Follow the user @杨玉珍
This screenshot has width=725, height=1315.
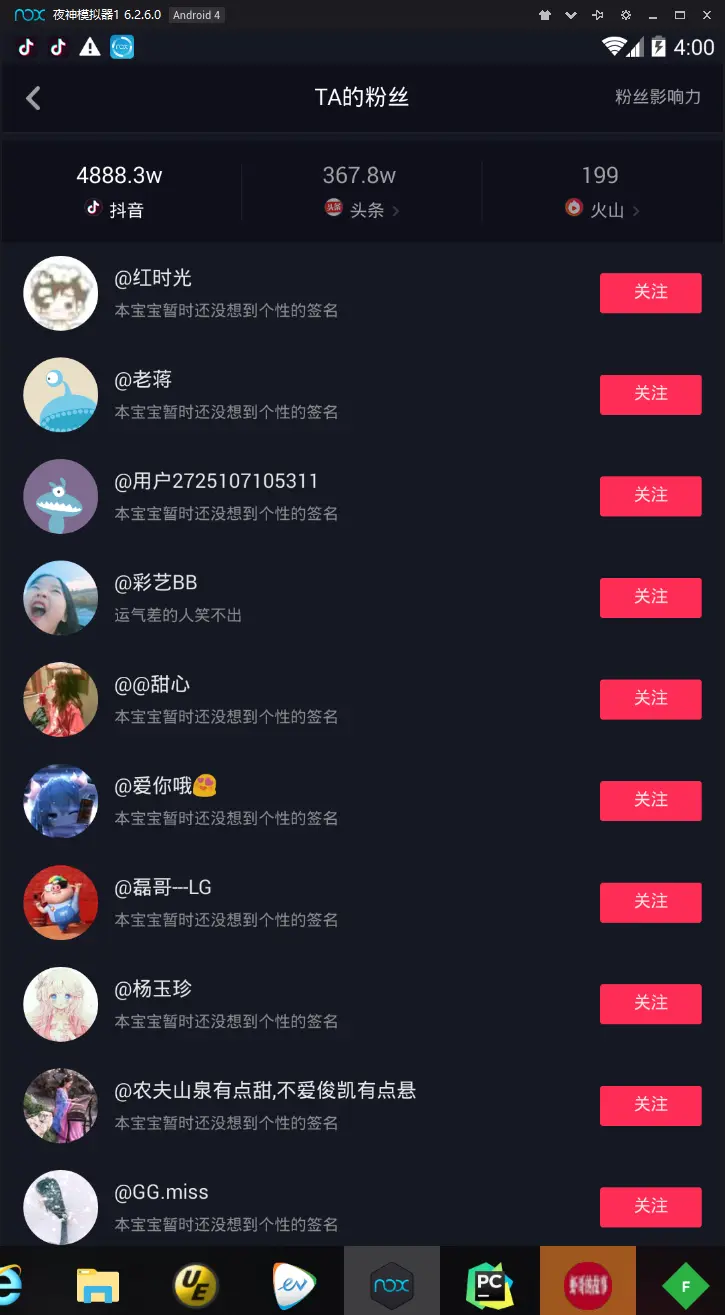[650, 1003]
